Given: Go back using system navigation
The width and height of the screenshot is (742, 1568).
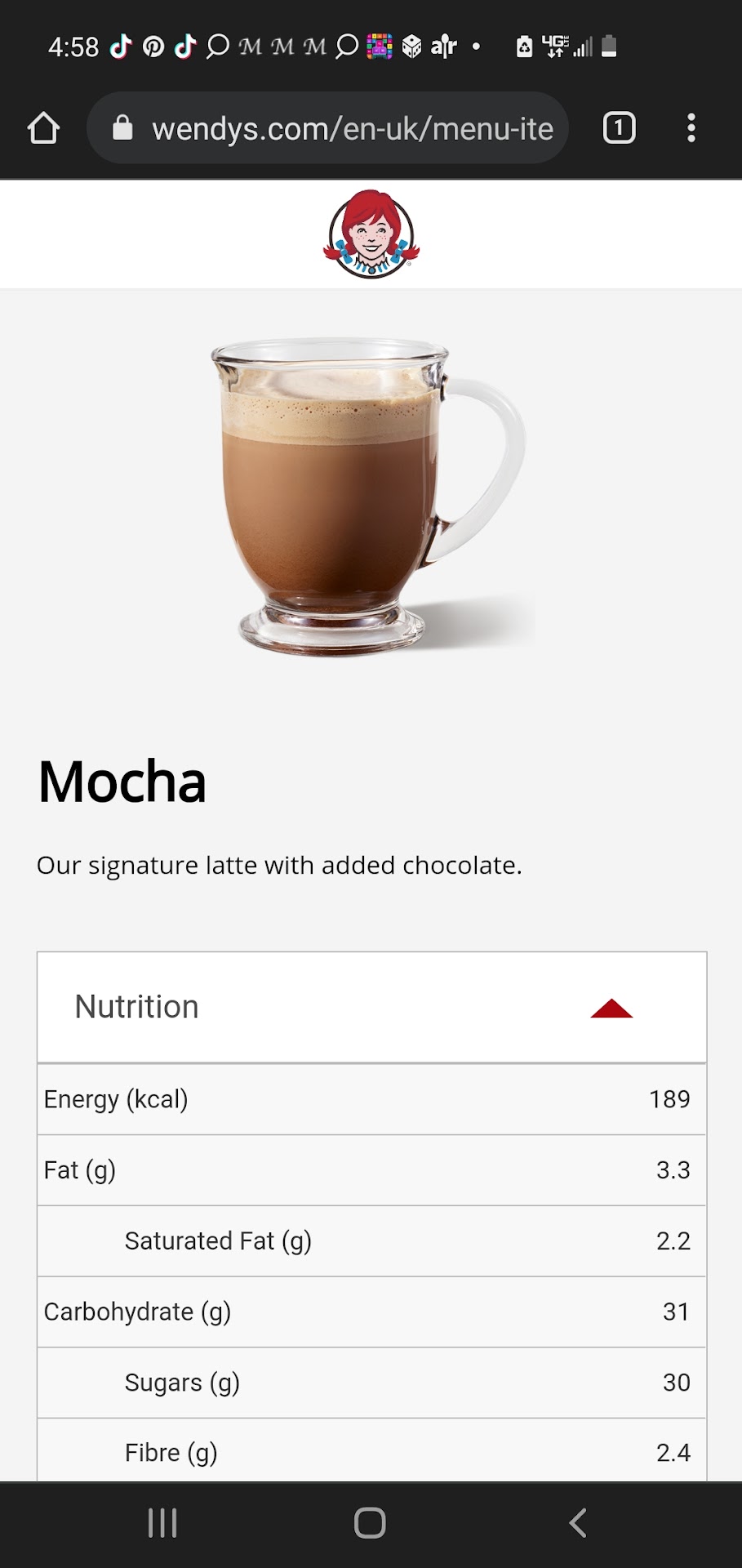Looking at the screenshot, I should coord(578,1523).
